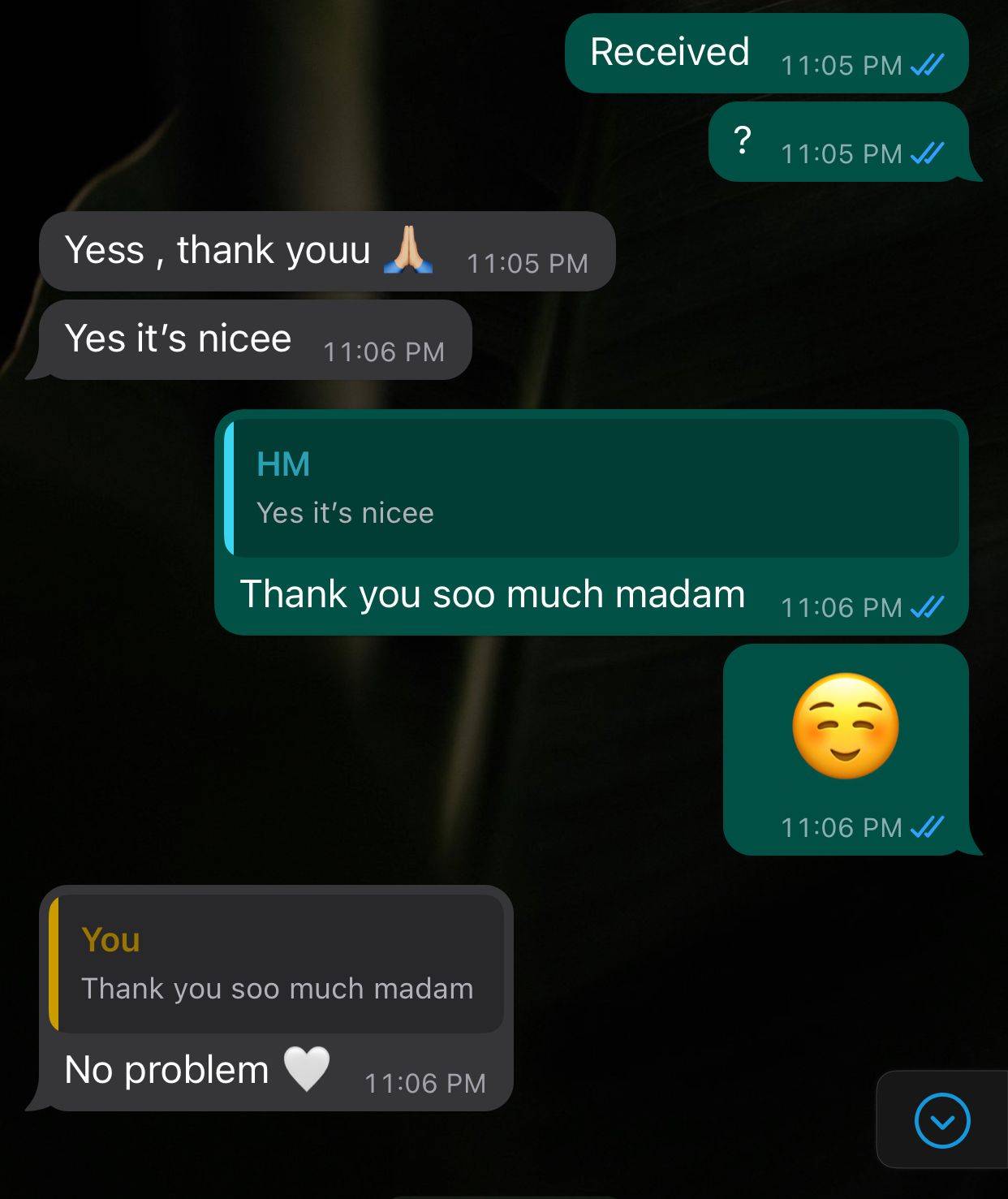Open quoted HM message "Yes it's nicee"

[x=592, y=489]
